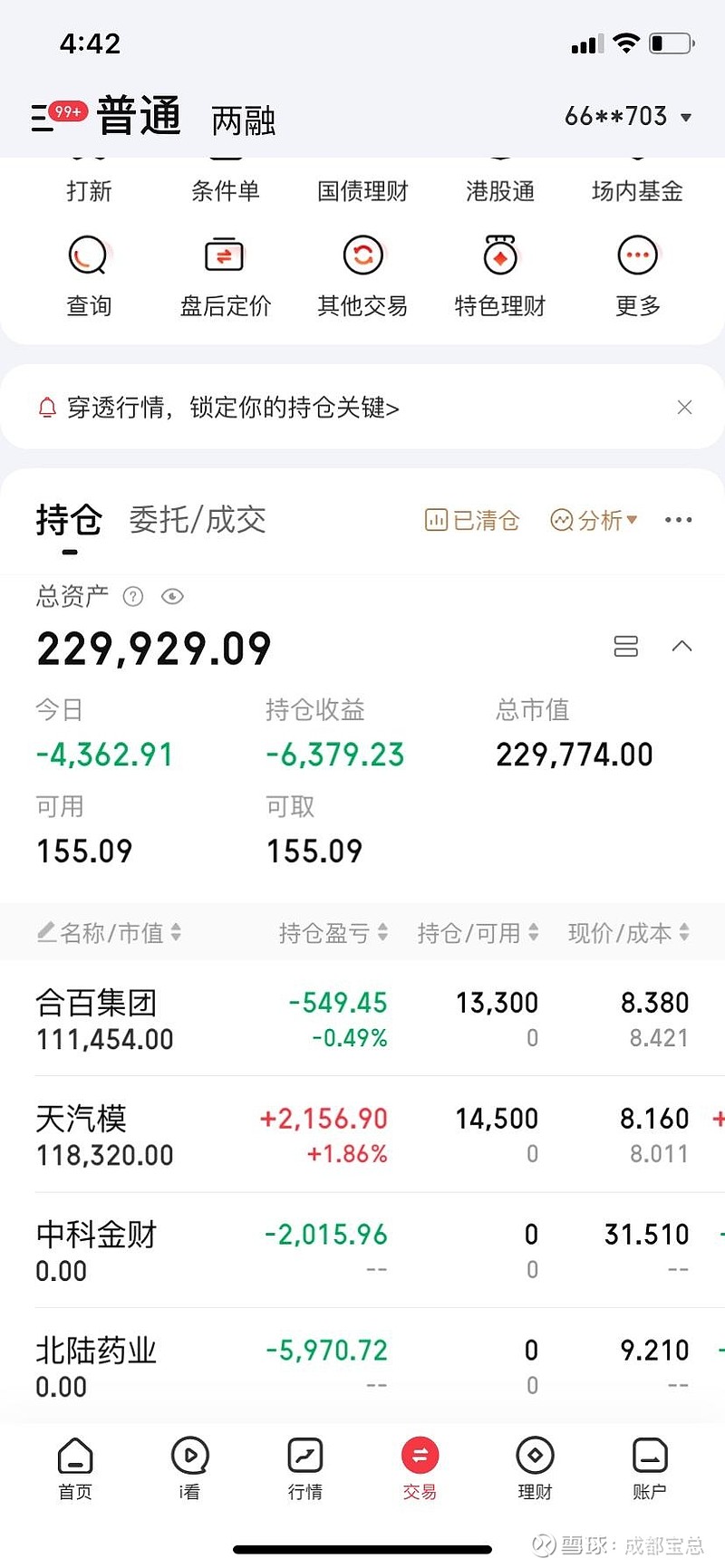The height and width of the screenshot is (1568, 725).
Task: Switch to the 两融 margin trading tab
Action: (241, 120)
